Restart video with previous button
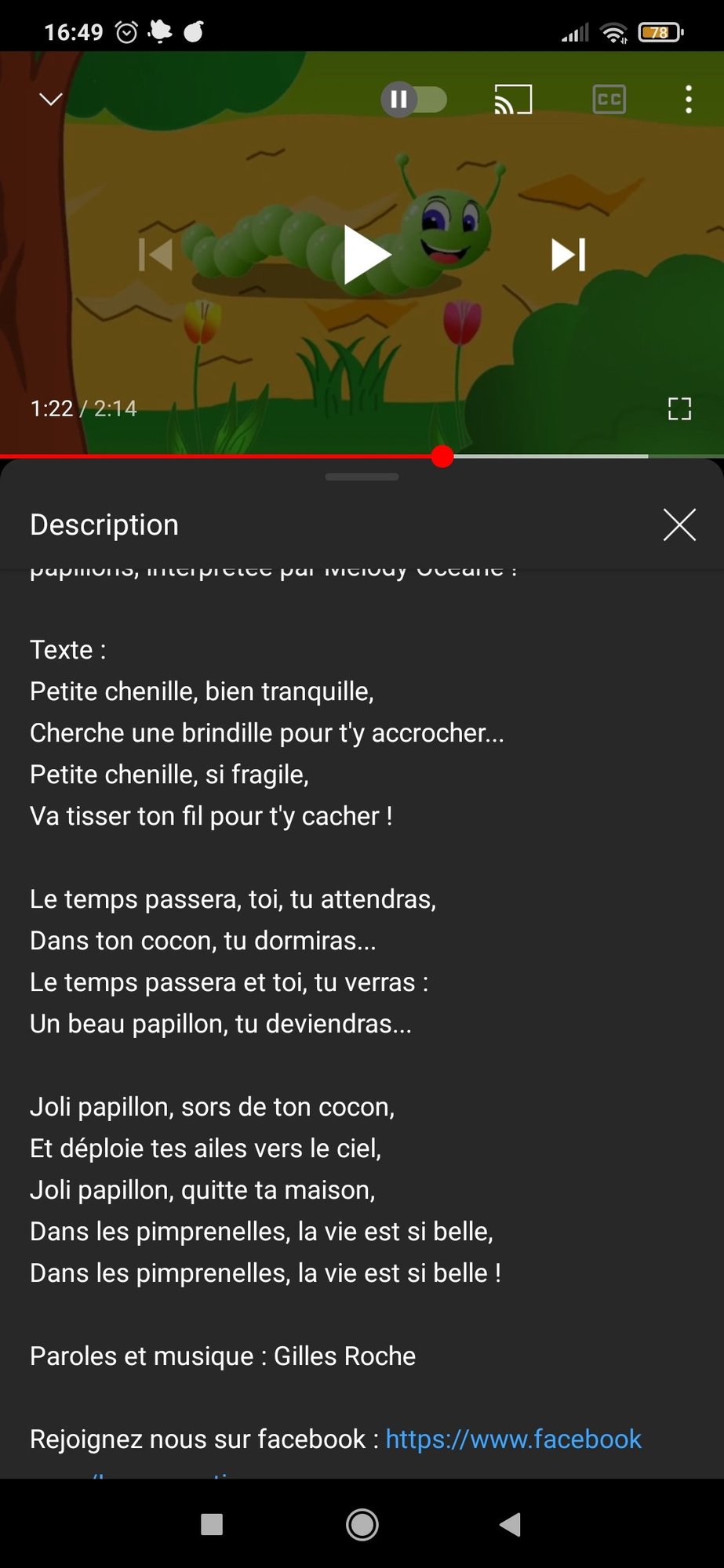Image resolution: width=724 pixels, height=1568 pixels. (x=156, y=254)
